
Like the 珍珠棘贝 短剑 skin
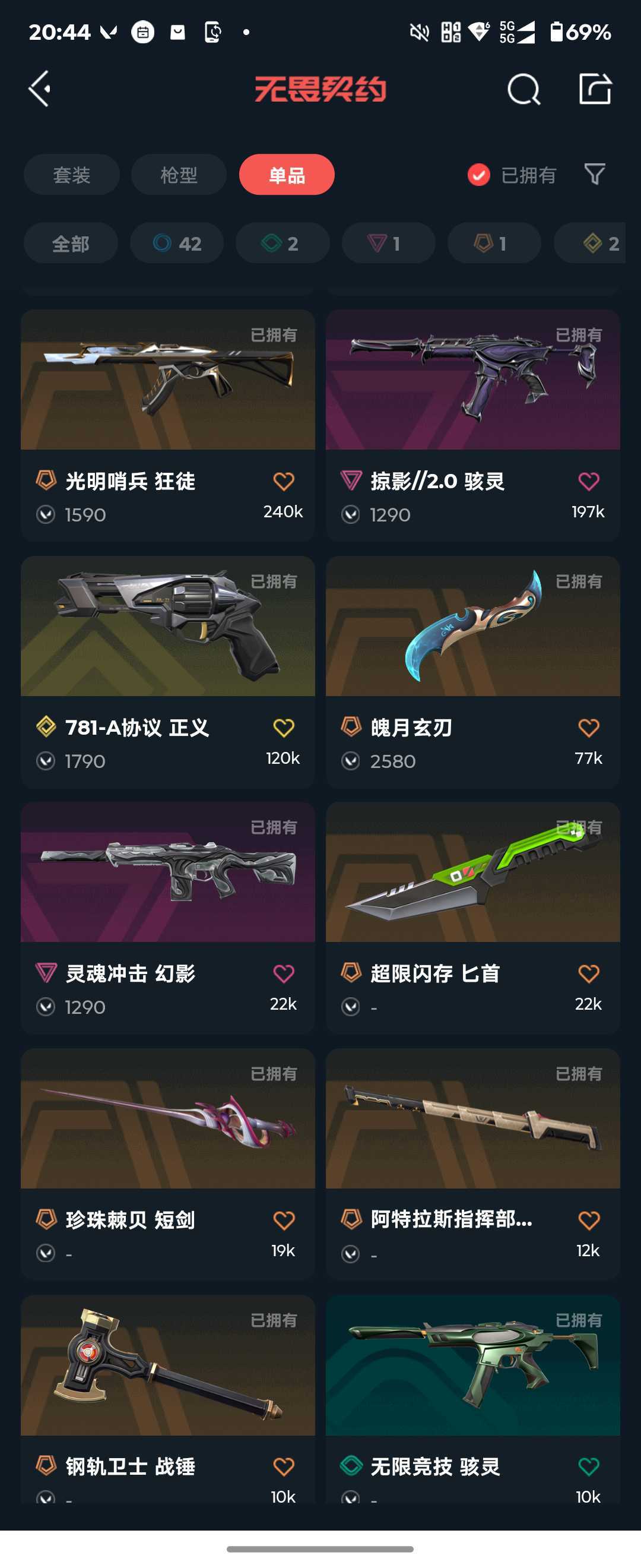click(x=283, y=1221)
